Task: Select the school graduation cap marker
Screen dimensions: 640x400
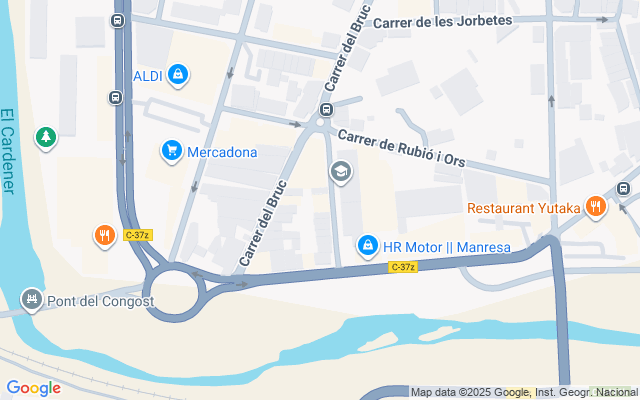Action: (x=341, y=173)
